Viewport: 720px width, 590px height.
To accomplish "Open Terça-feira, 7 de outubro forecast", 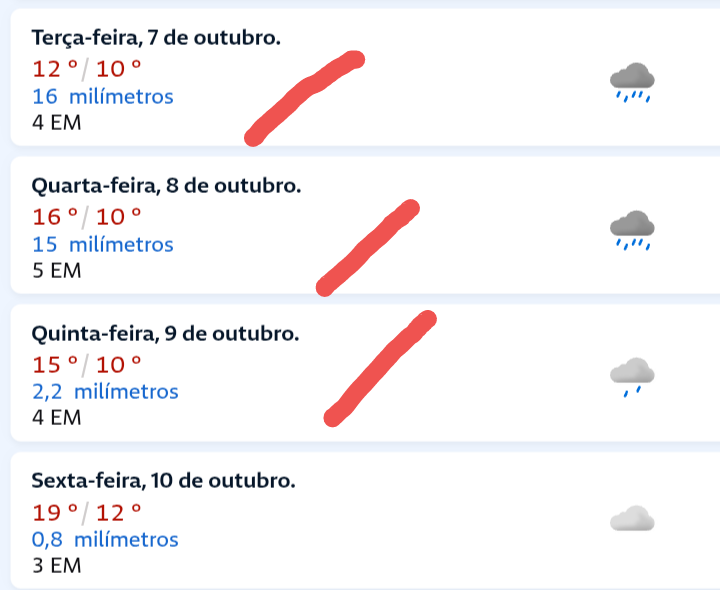I will (x=156, y=40).
